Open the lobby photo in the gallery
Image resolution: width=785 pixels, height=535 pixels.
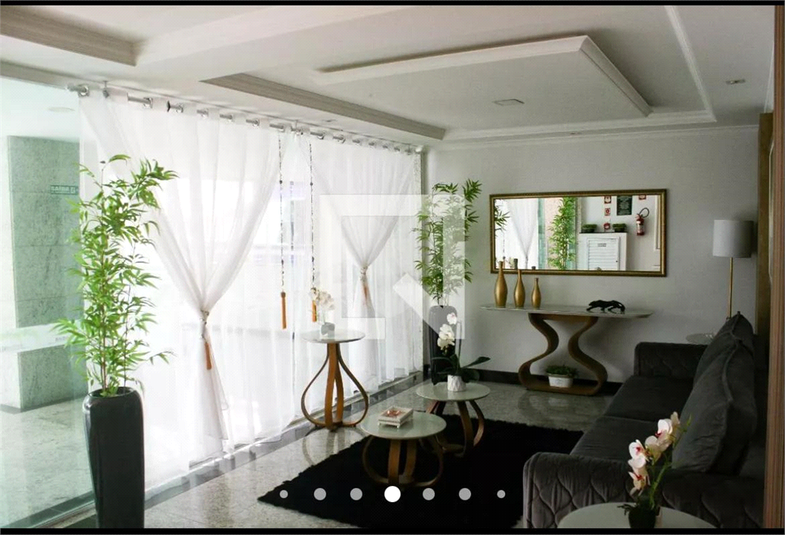click(x=392, y=260)
